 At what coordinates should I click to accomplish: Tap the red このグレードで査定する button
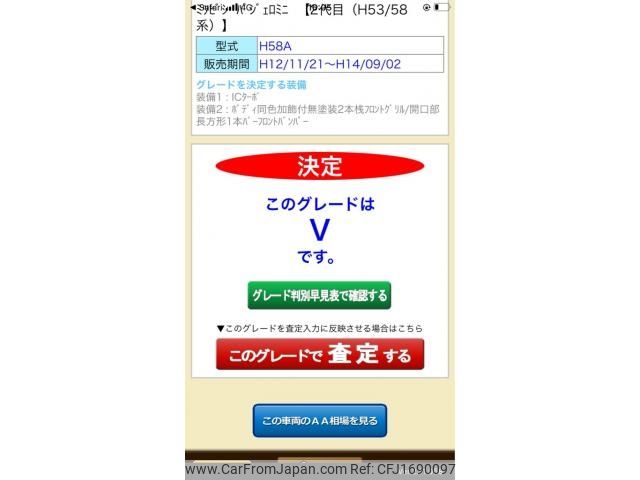320,354
